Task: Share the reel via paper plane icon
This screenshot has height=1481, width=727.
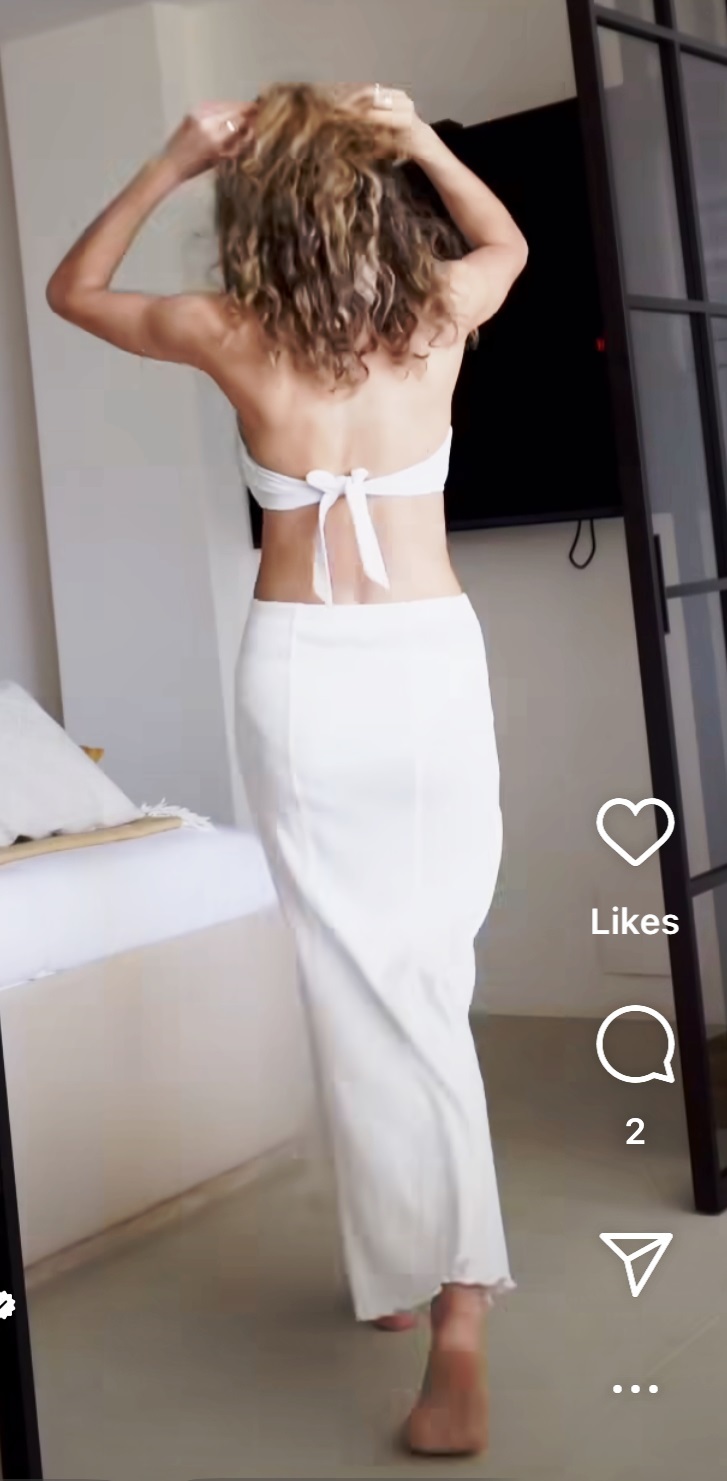Action: (x=635, y=1263)
